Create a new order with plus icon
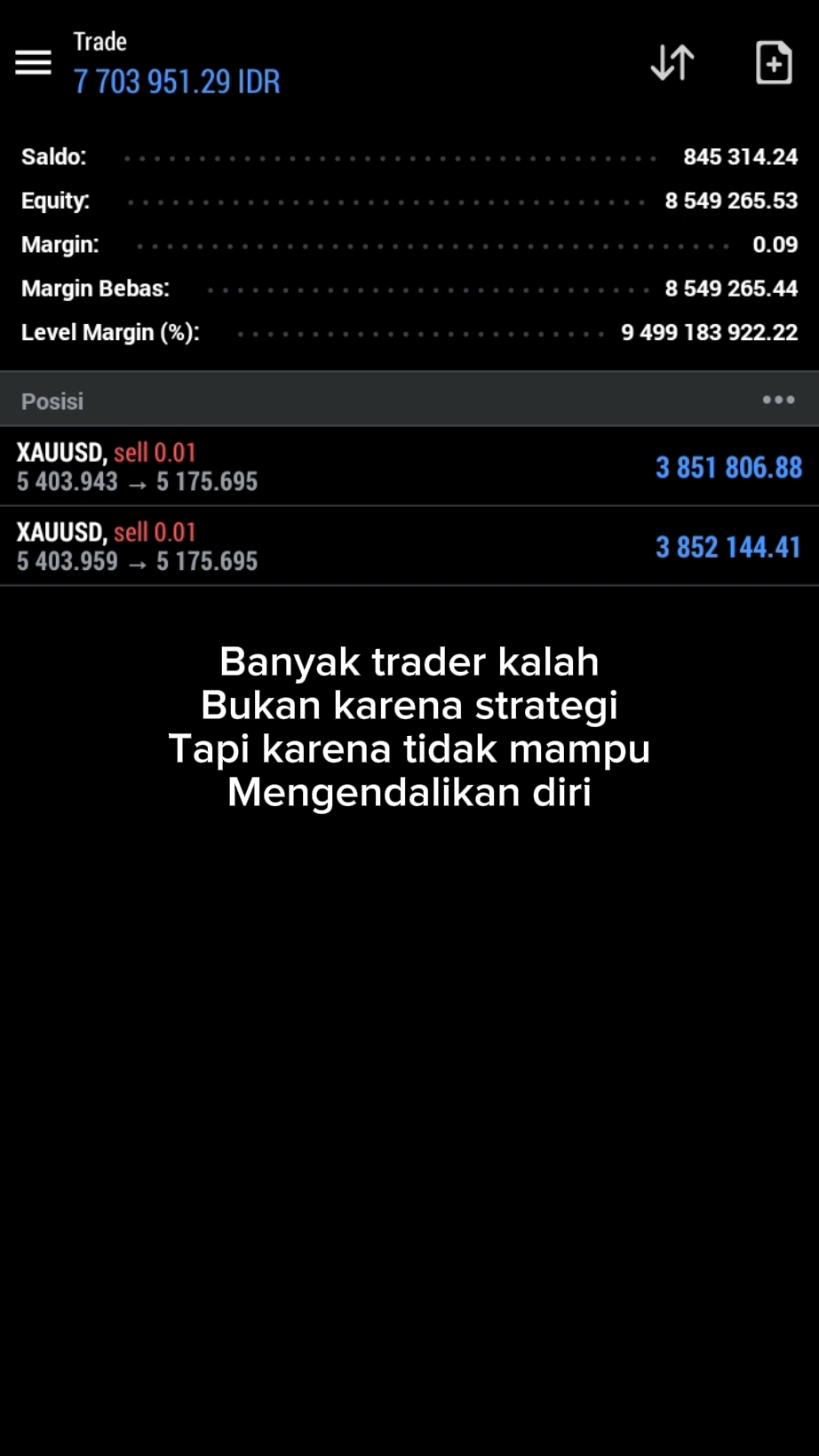 774,62
